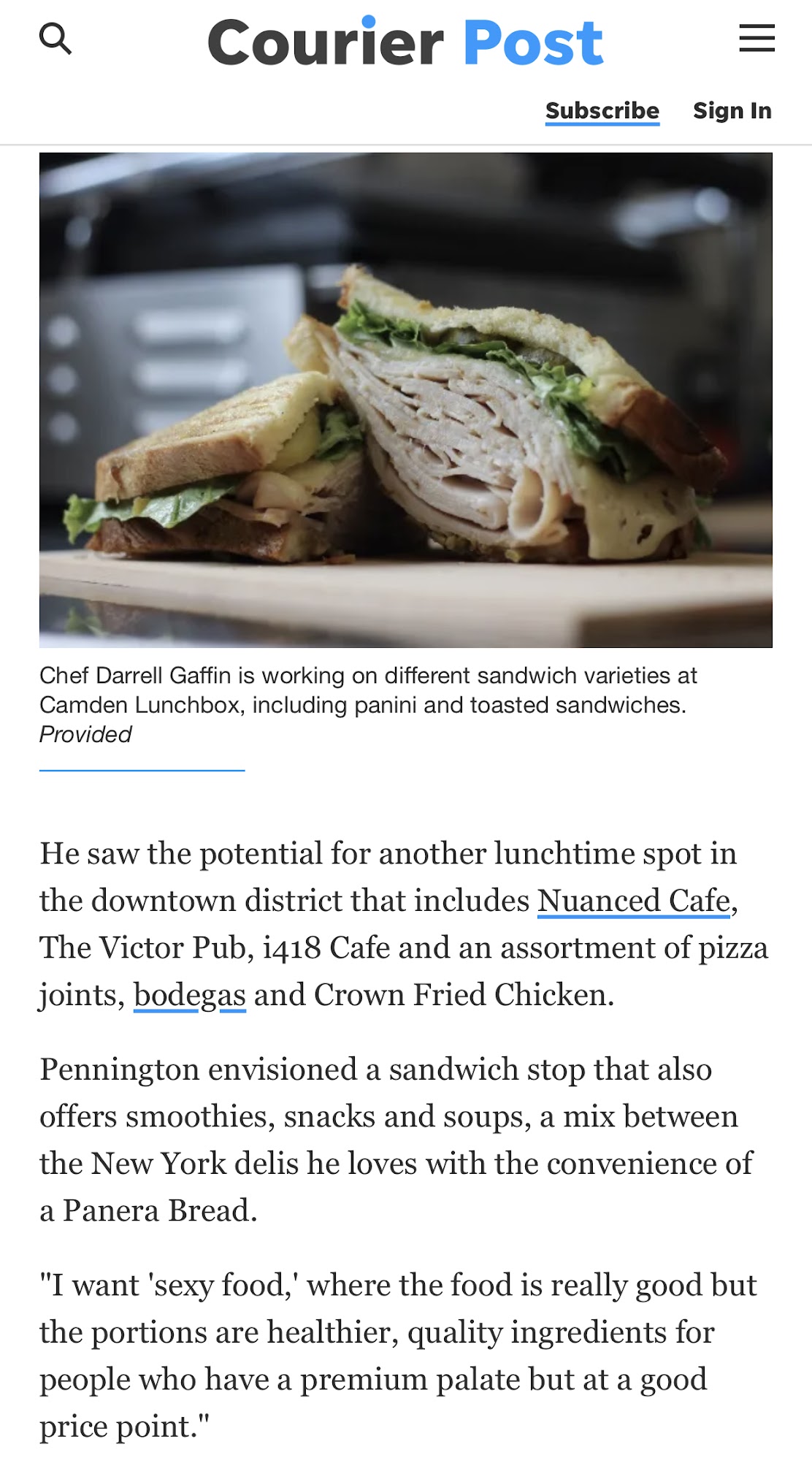Open the search magnifier icon

click(x=55, y=39)
